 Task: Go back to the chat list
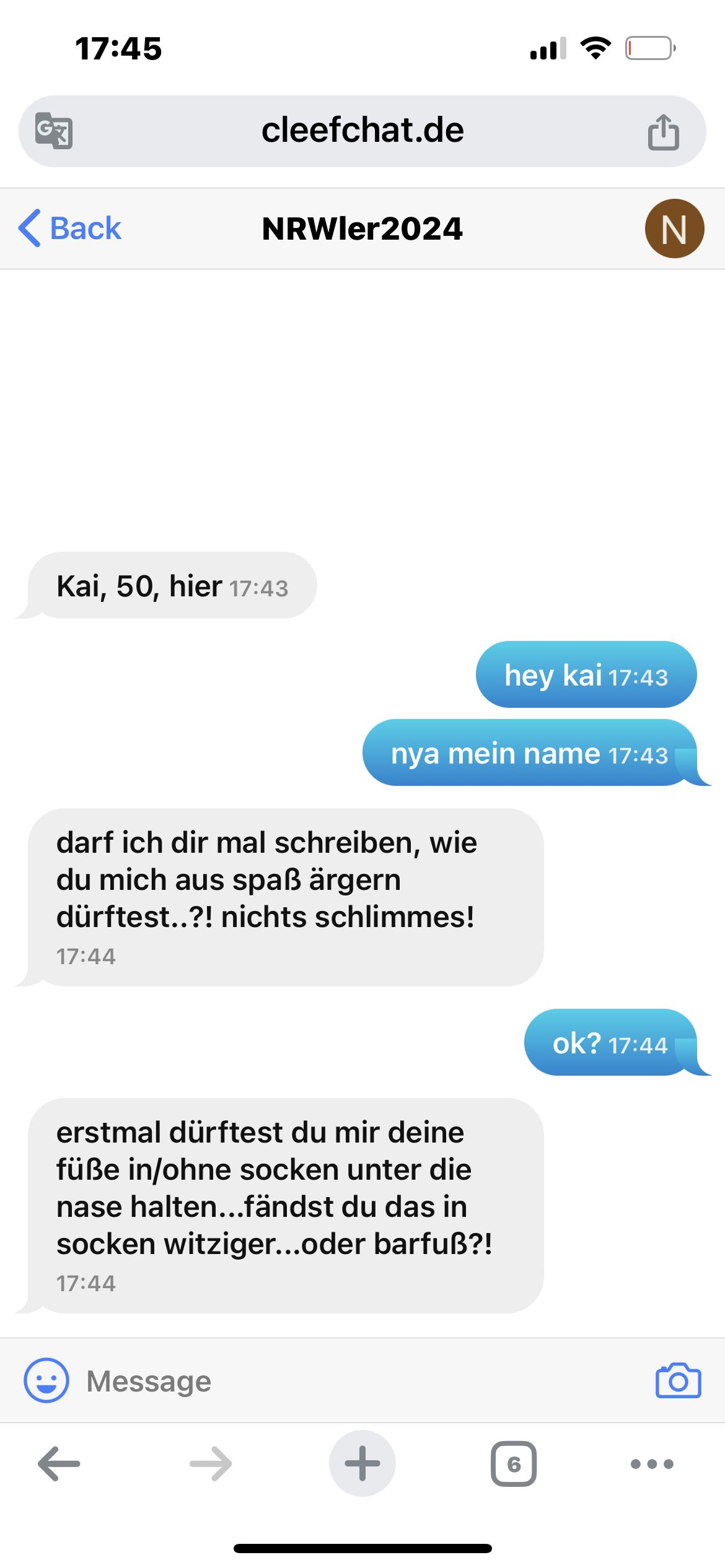click(x=69, y=229)
